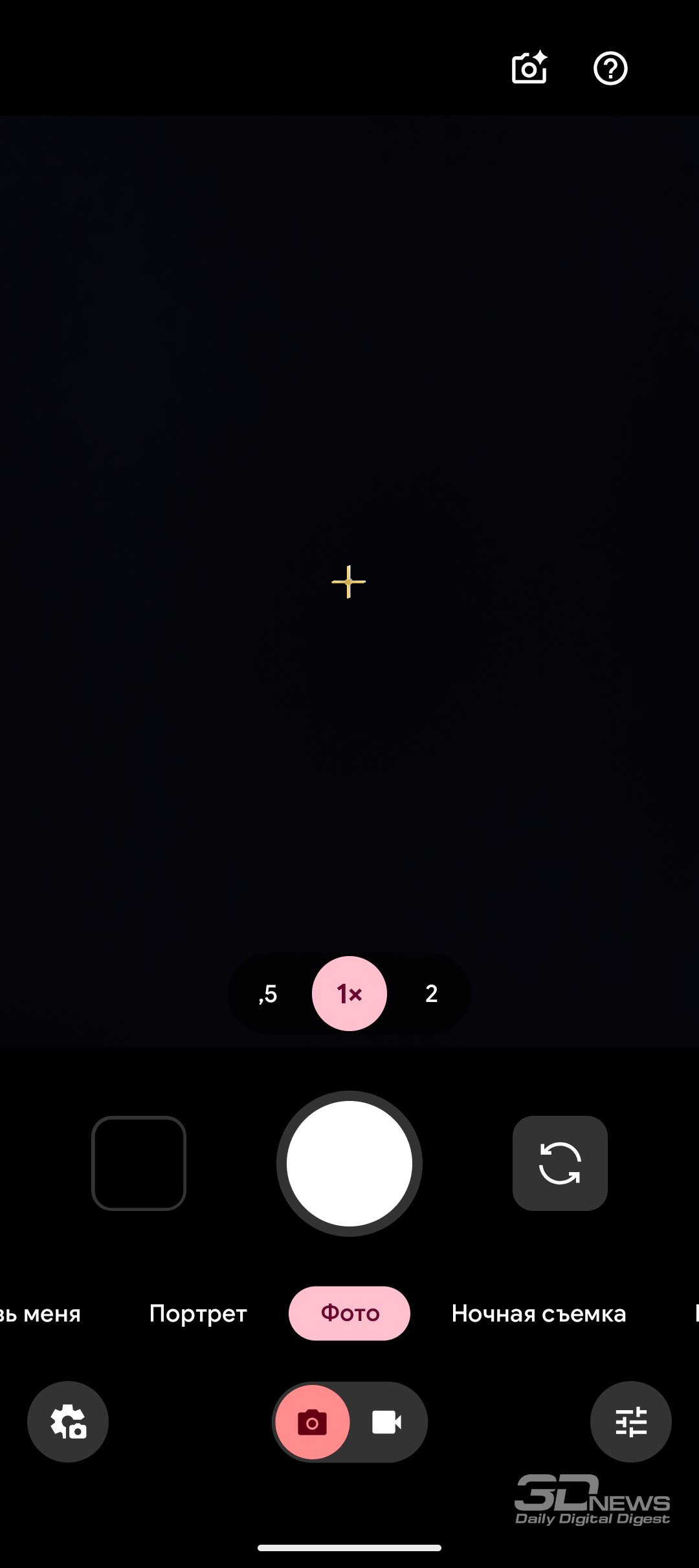This screenshot has width=699, height=1568.
Task: Switch to Портрет mode
Action: pos(198,1314)
